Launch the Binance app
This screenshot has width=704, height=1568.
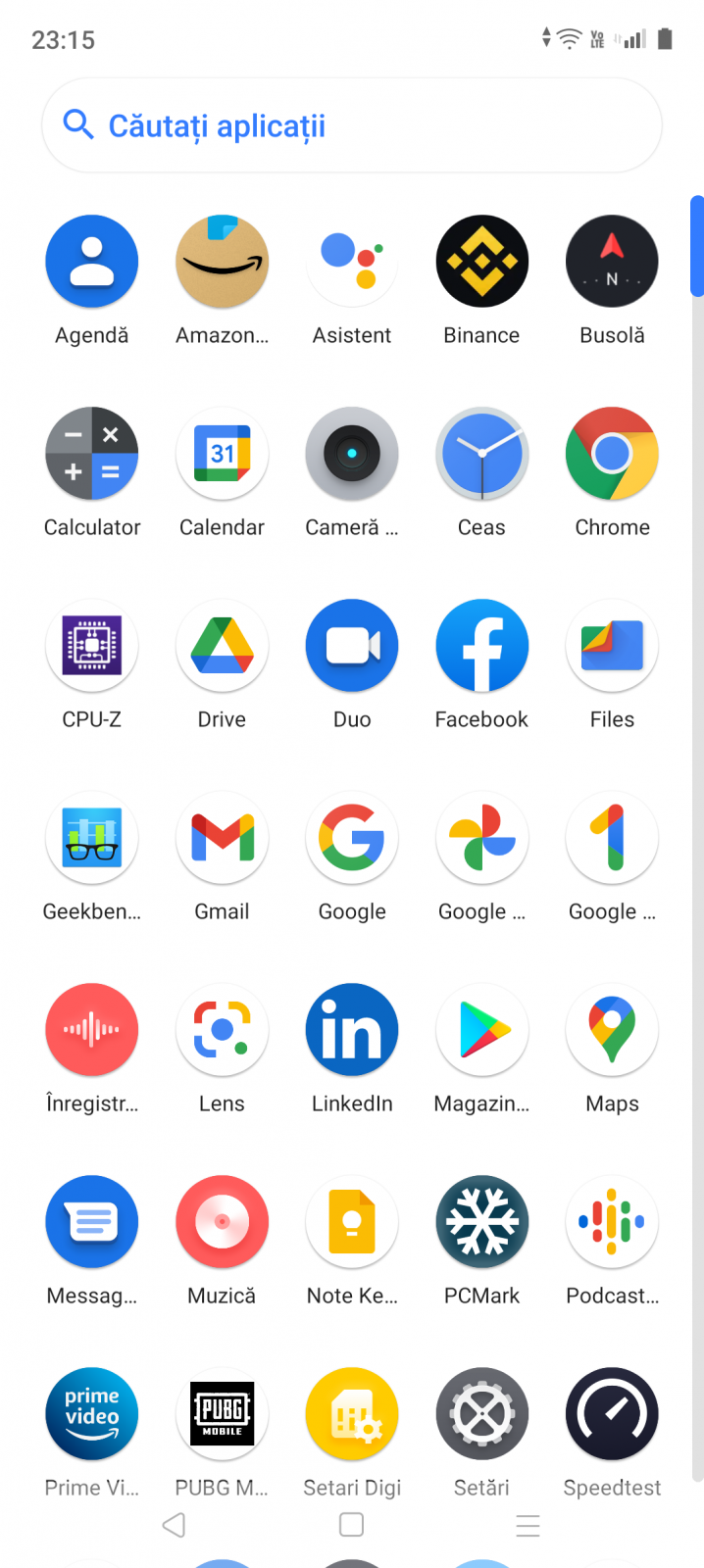click(481, 262)
